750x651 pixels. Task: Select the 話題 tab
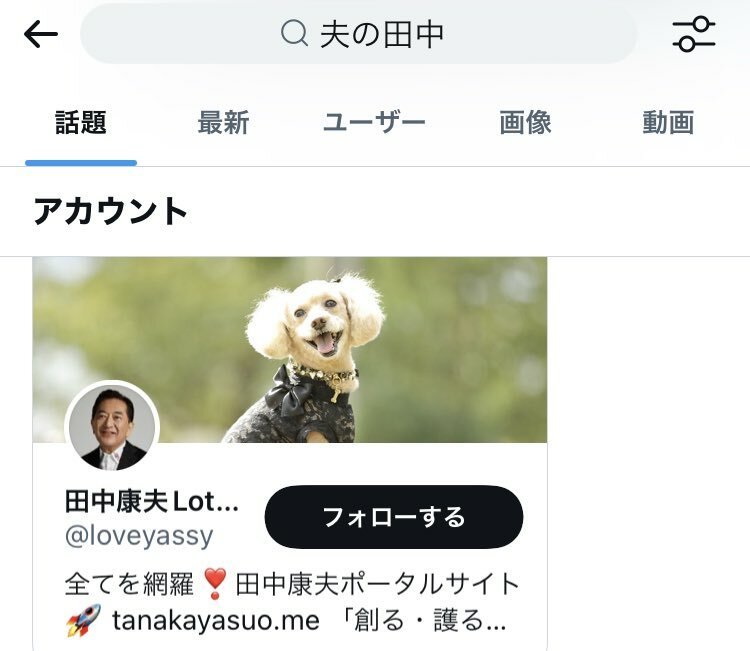click(x=81, y=123)
